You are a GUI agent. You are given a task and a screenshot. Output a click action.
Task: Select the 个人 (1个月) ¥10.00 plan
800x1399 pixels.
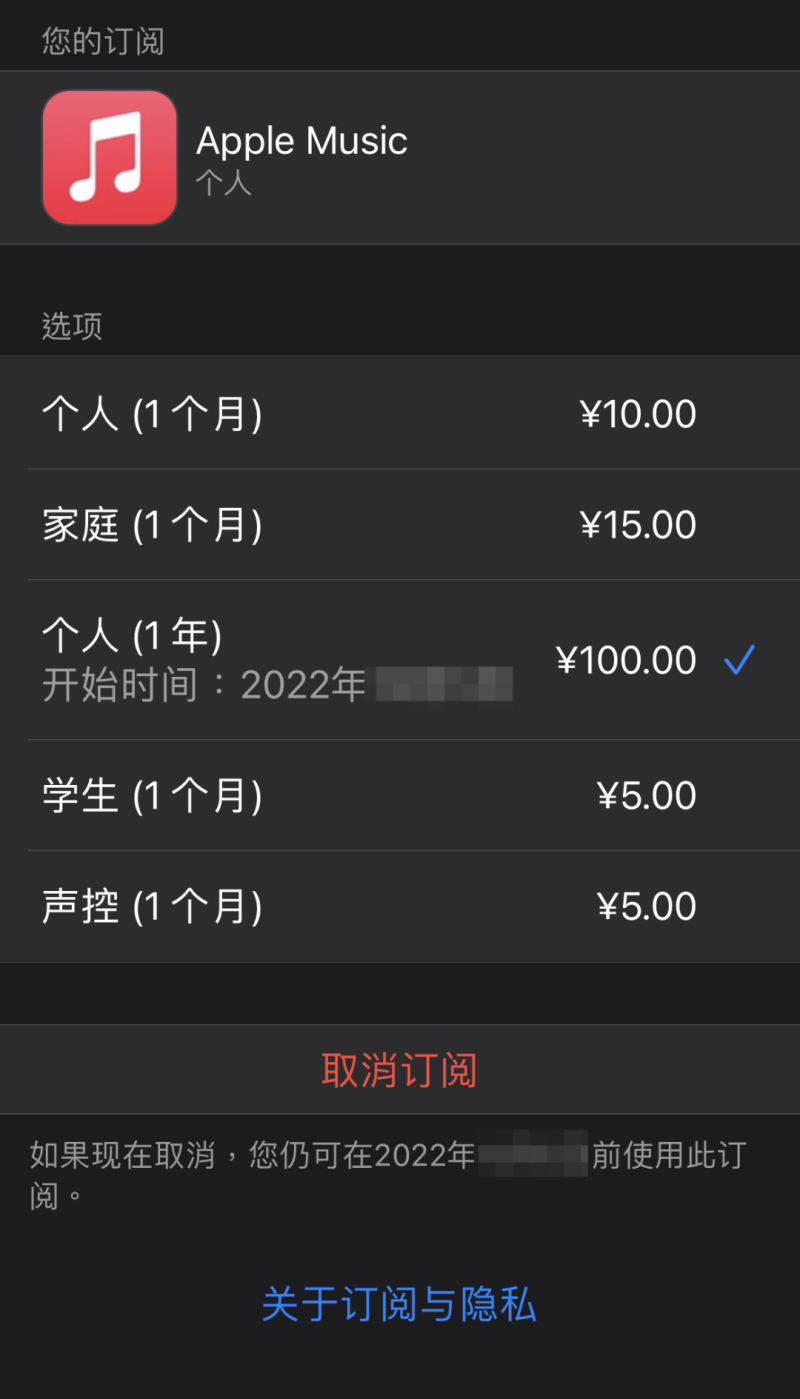coord(400,414)
